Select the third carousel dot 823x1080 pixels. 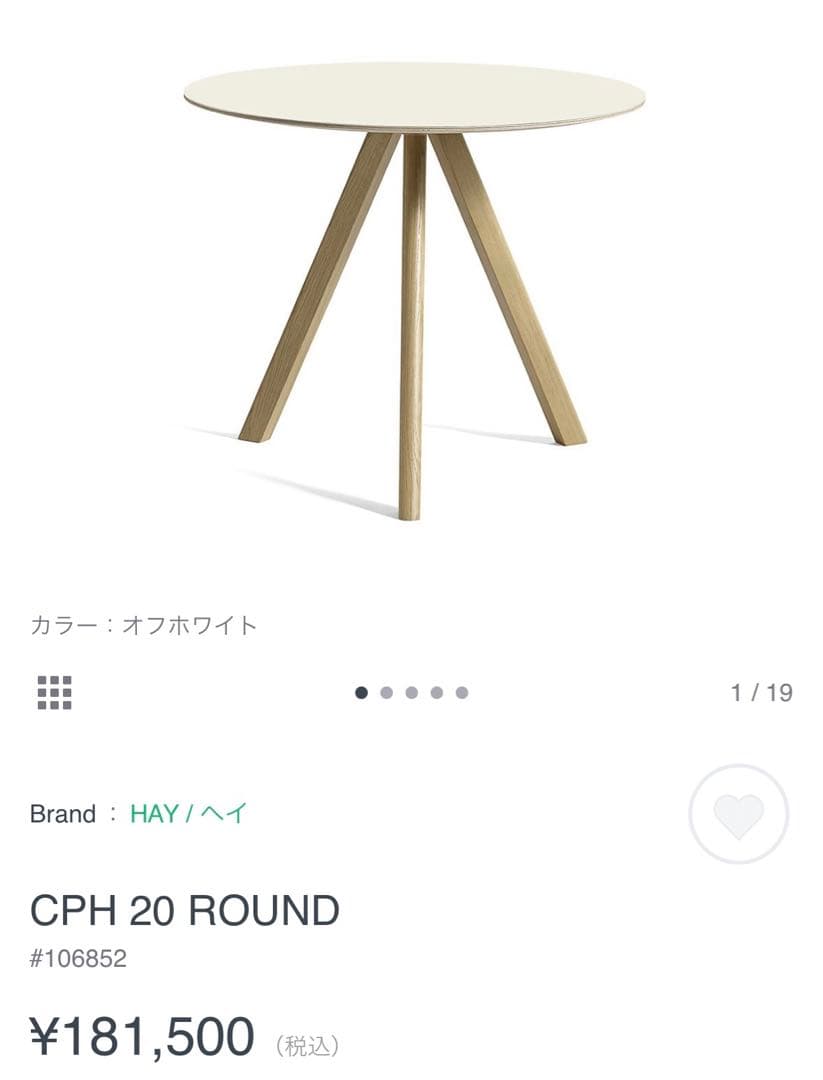coord(412,690)
